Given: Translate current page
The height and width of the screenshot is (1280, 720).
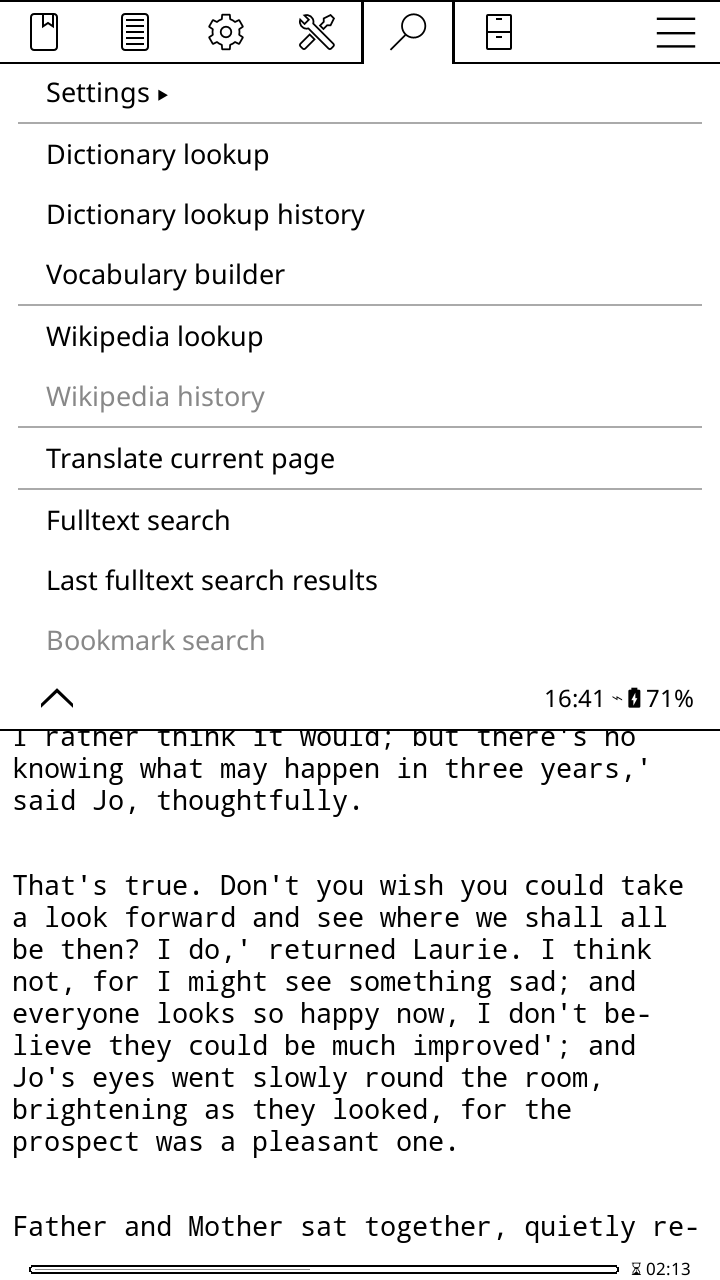Looking at the screenshot, I should (360, 459).
